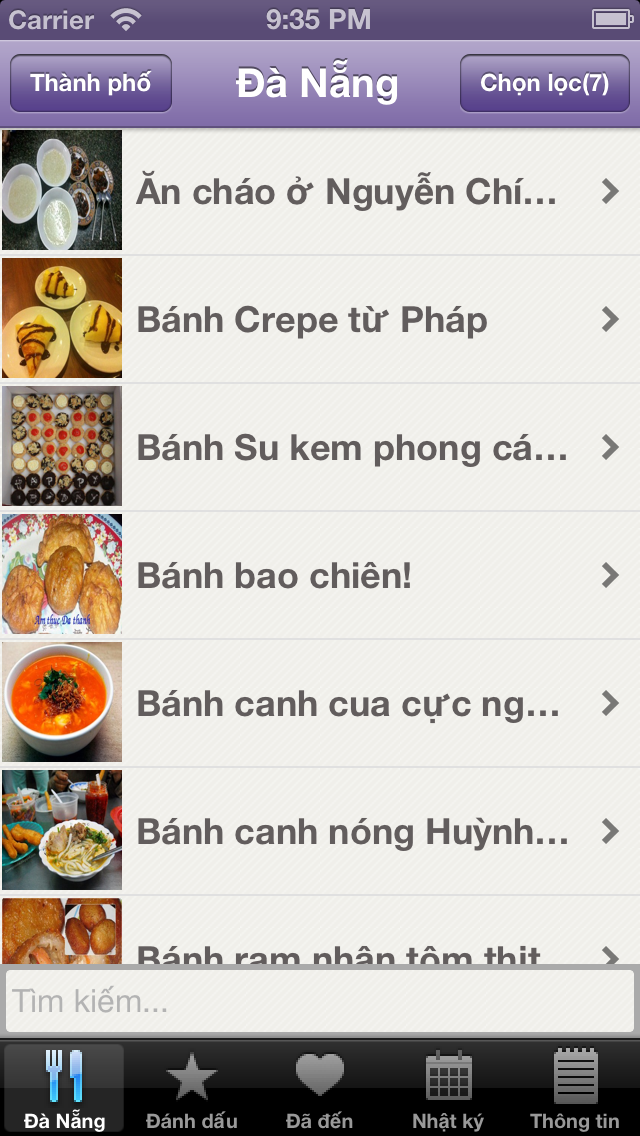Viewport: 640px width, 1136px height.
Task: Show the Thông tin tab
Action: [575, 1088]
